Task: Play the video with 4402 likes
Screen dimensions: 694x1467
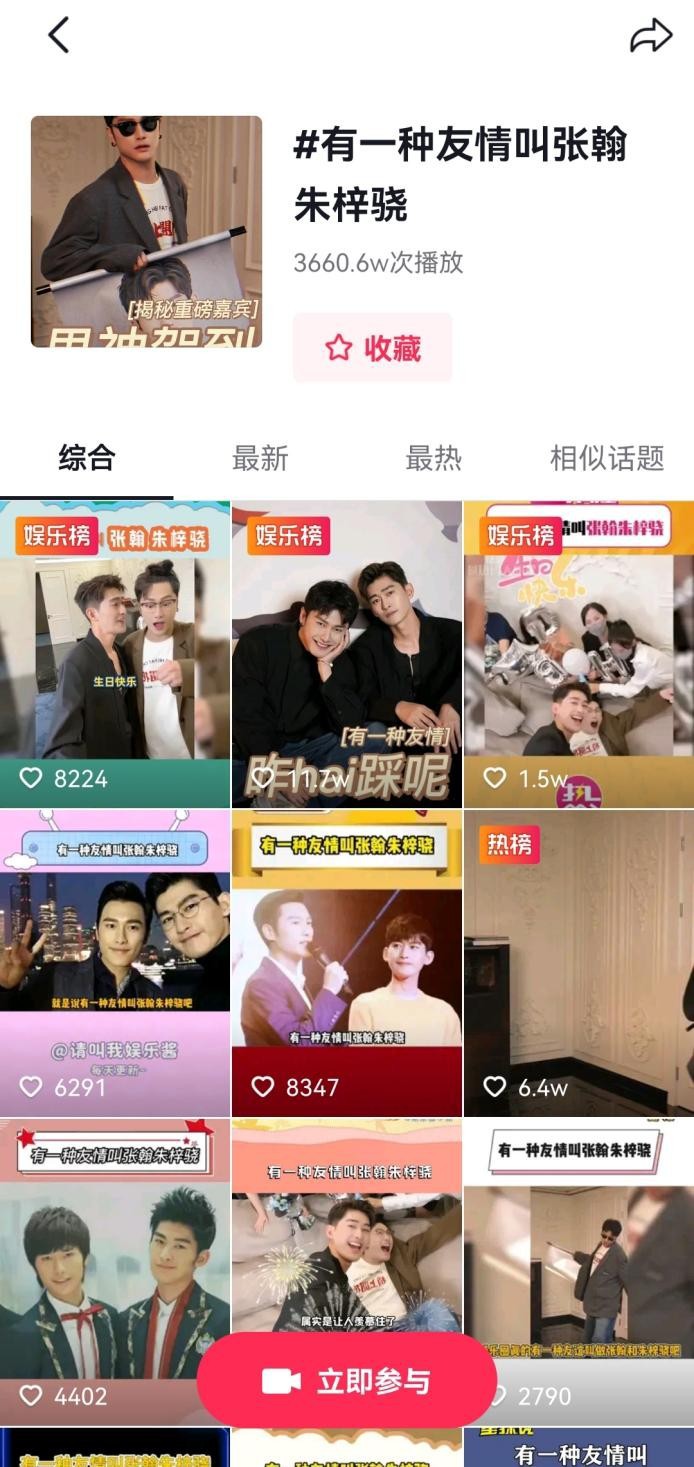Action: pyautogui.click(x=115, y=1260)
